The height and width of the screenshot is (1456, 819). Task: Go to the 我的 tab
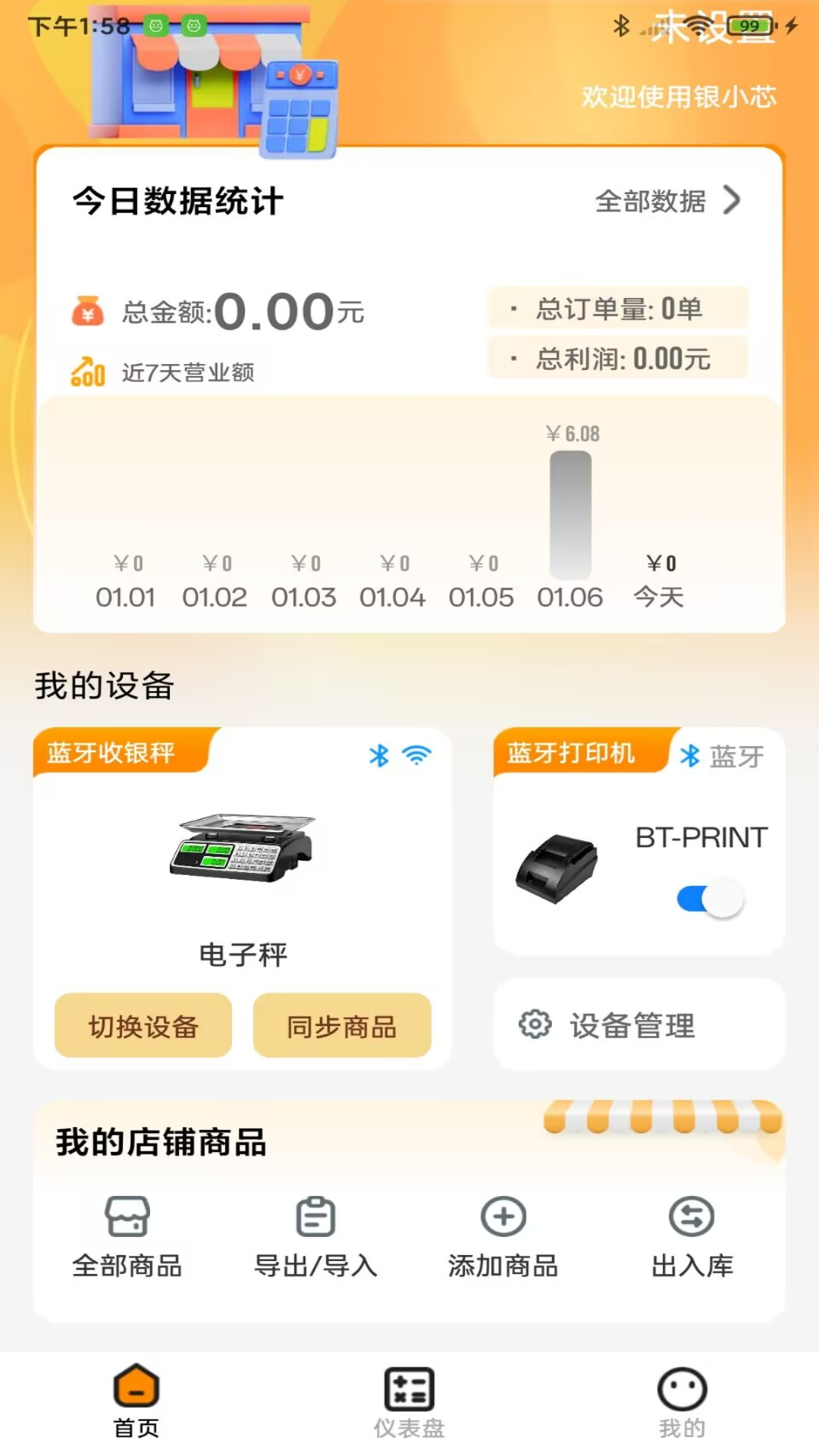[x=682, y=1403]
